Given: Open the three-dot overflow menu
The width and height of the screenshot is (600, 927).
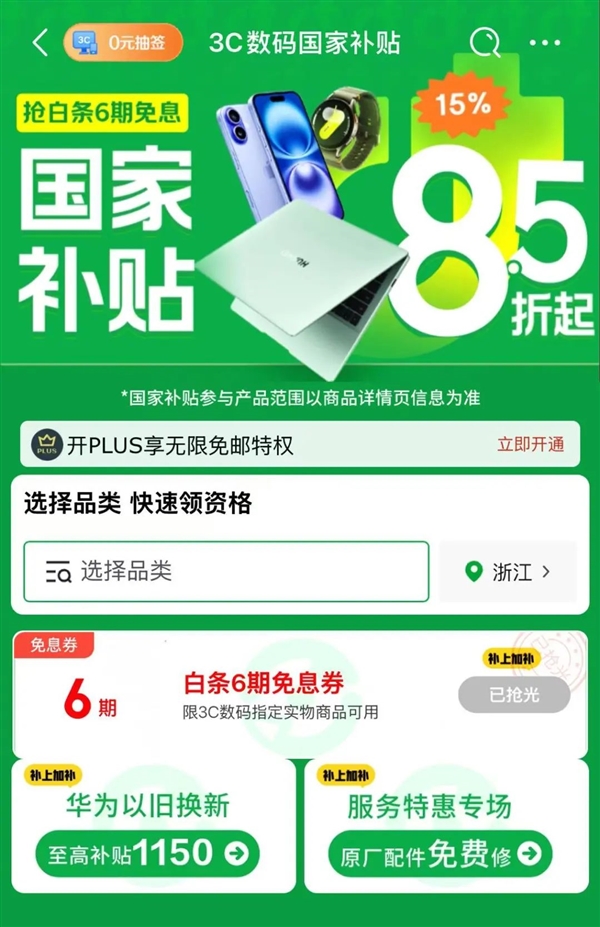Looking at the screenshot, I should [545, 43].
